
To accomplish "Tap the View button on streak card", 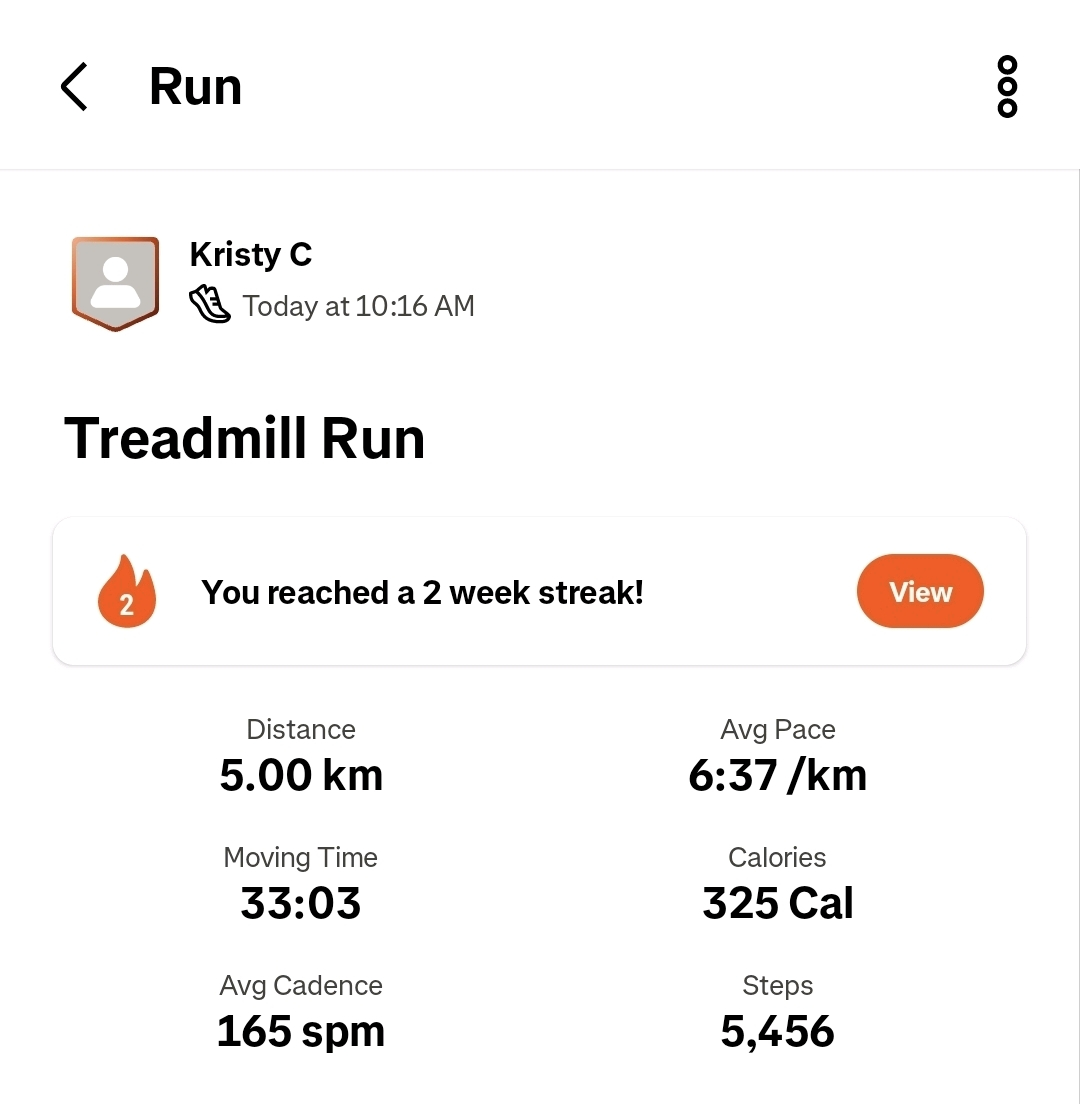I will click(x=919, y=591).
